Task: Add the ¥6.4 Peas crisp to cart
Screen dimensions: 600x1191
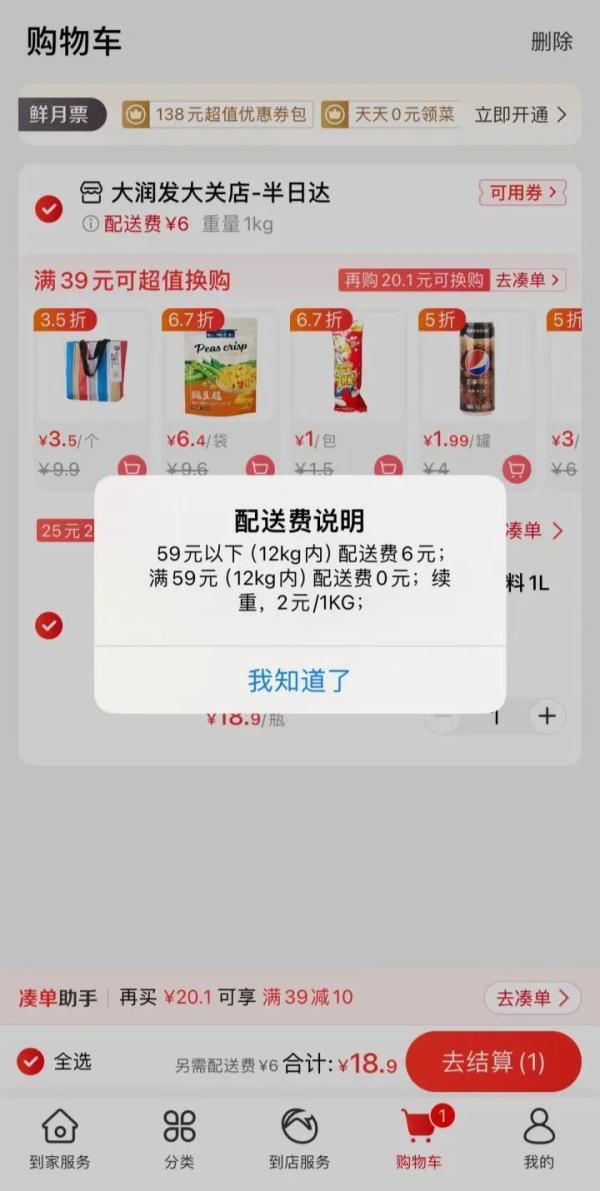Action: (259, 468)
